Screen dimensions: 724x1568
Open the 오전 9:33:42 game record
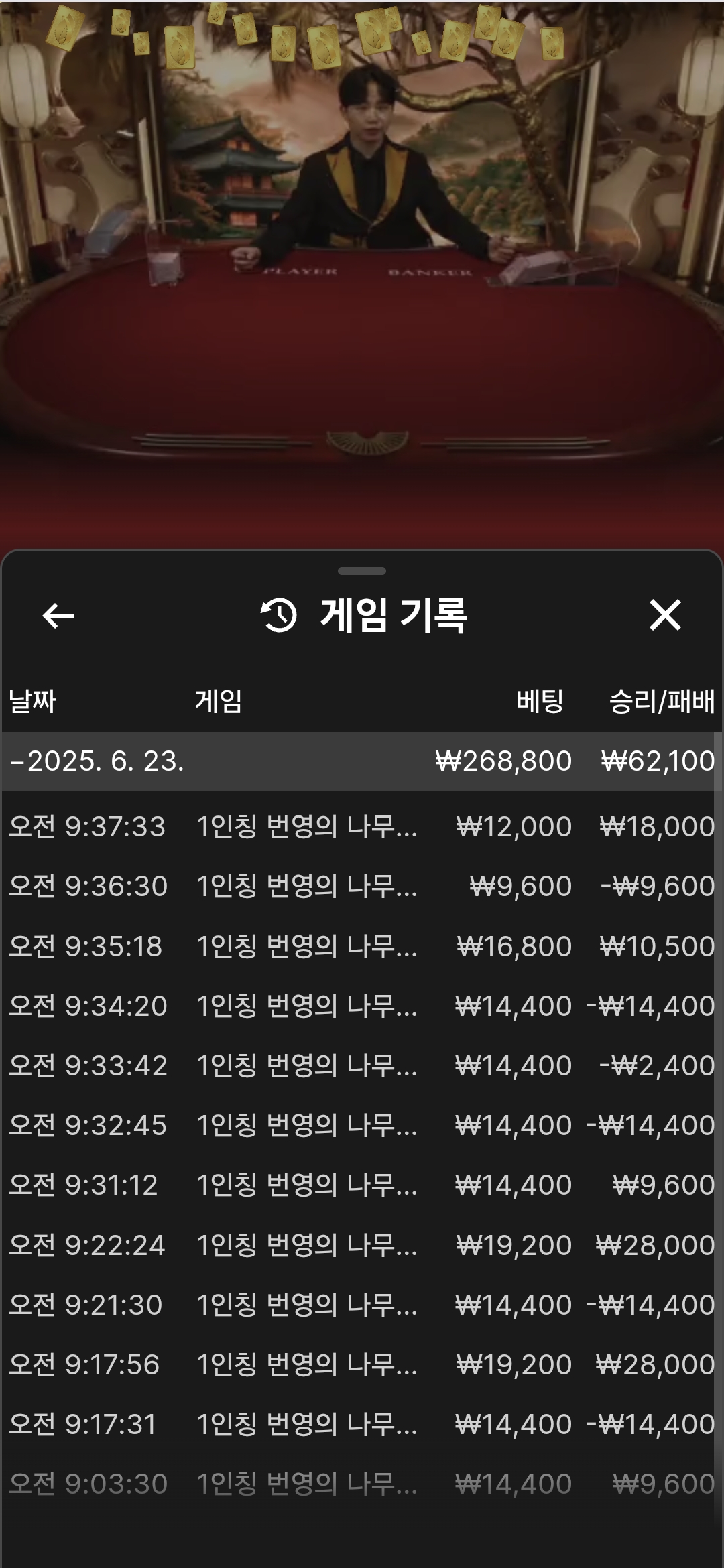click(361, 1065)
